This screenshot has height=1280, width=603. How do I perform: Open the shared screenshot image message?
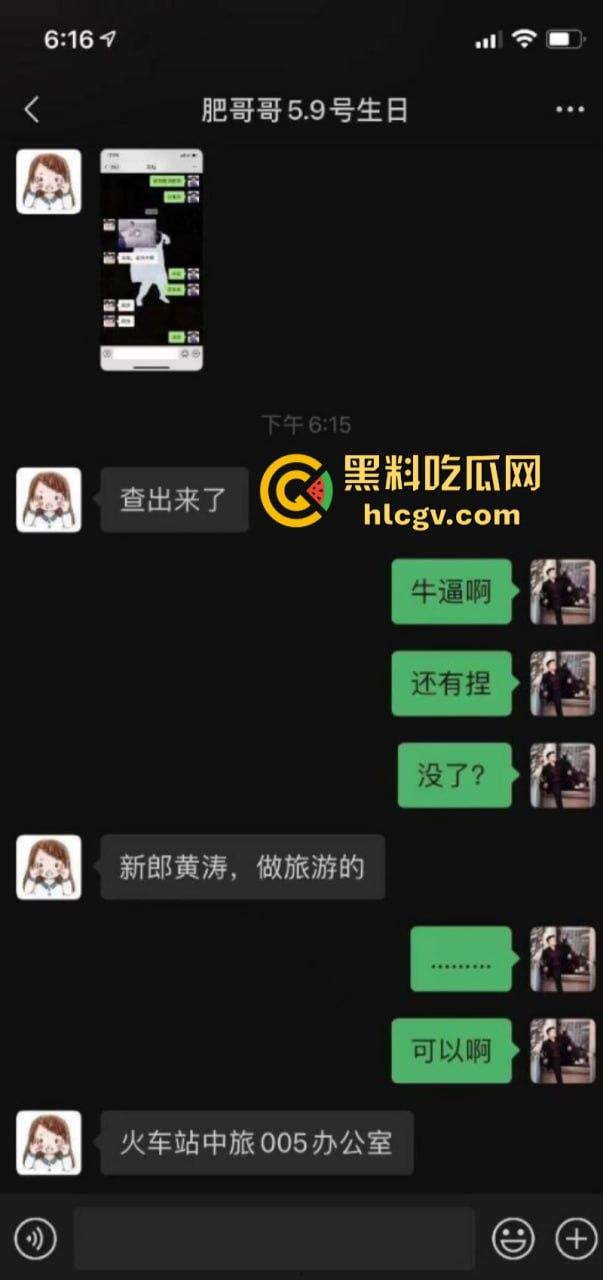click(x=151, y=260)
